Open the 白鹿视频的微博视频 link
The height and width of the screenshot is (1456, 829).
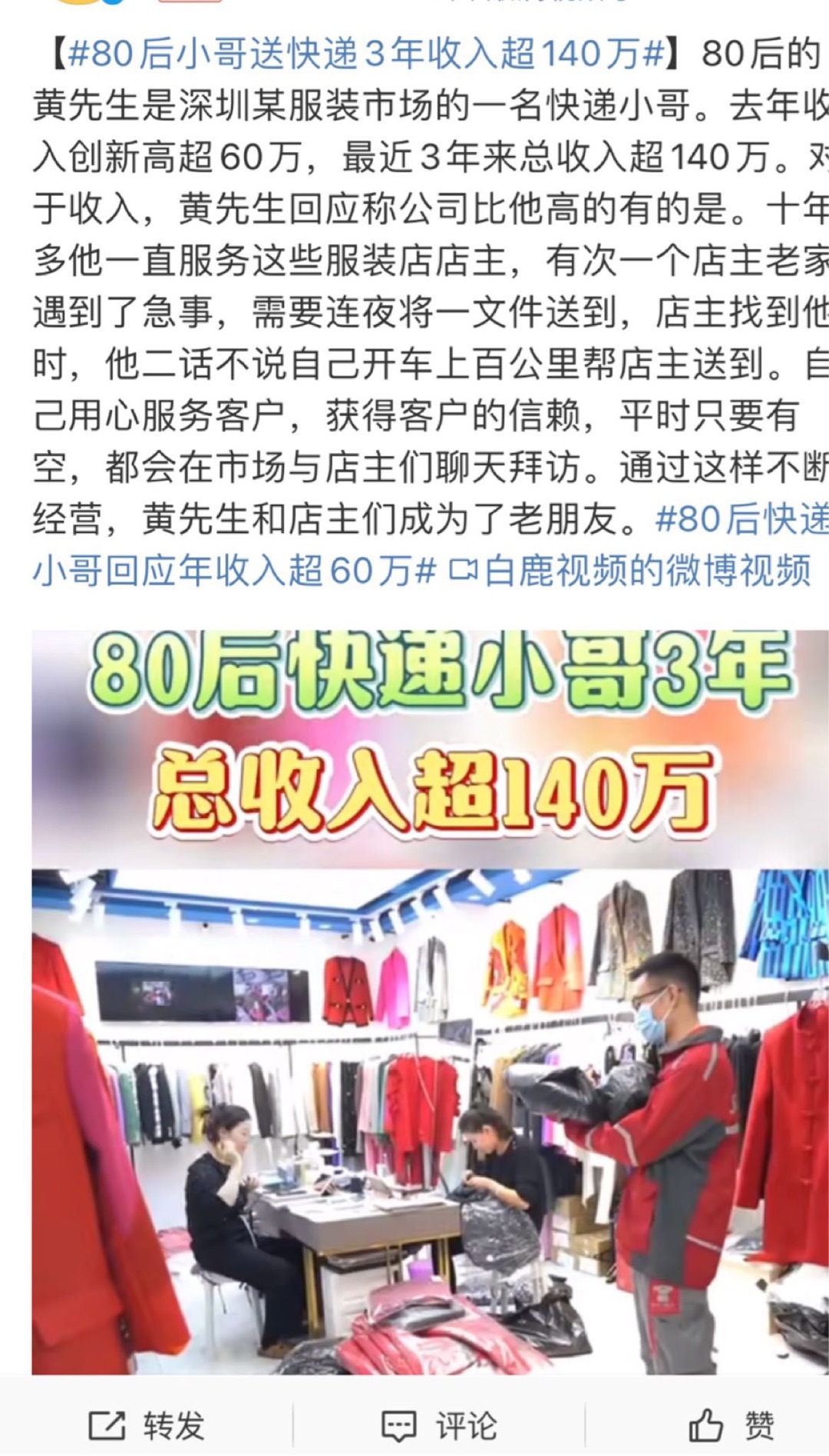(x=630, y=571)
